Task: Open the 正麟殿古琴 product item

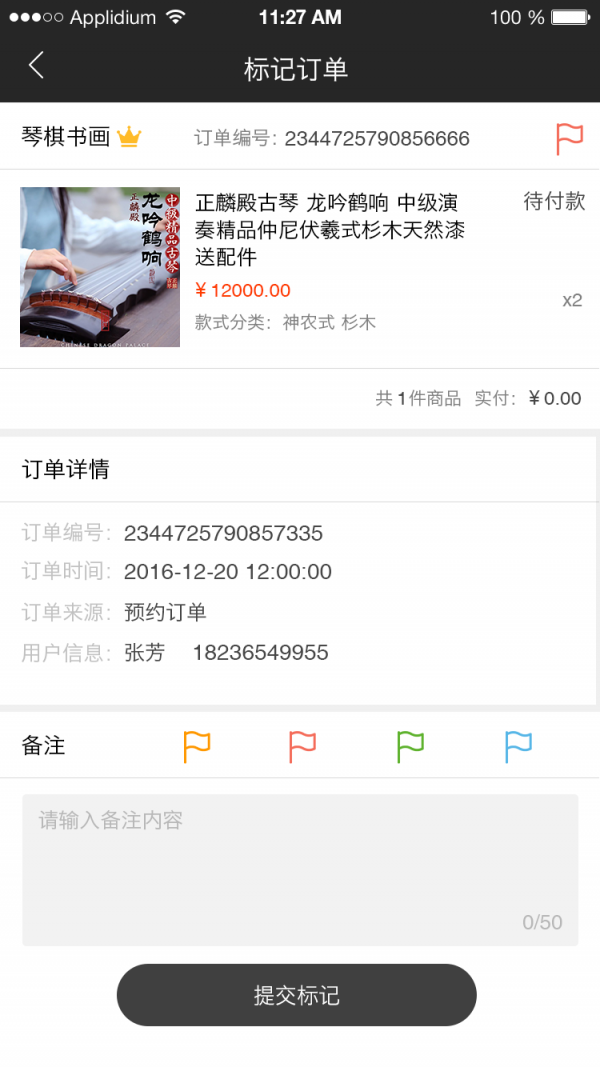Action: pos(300,267)
